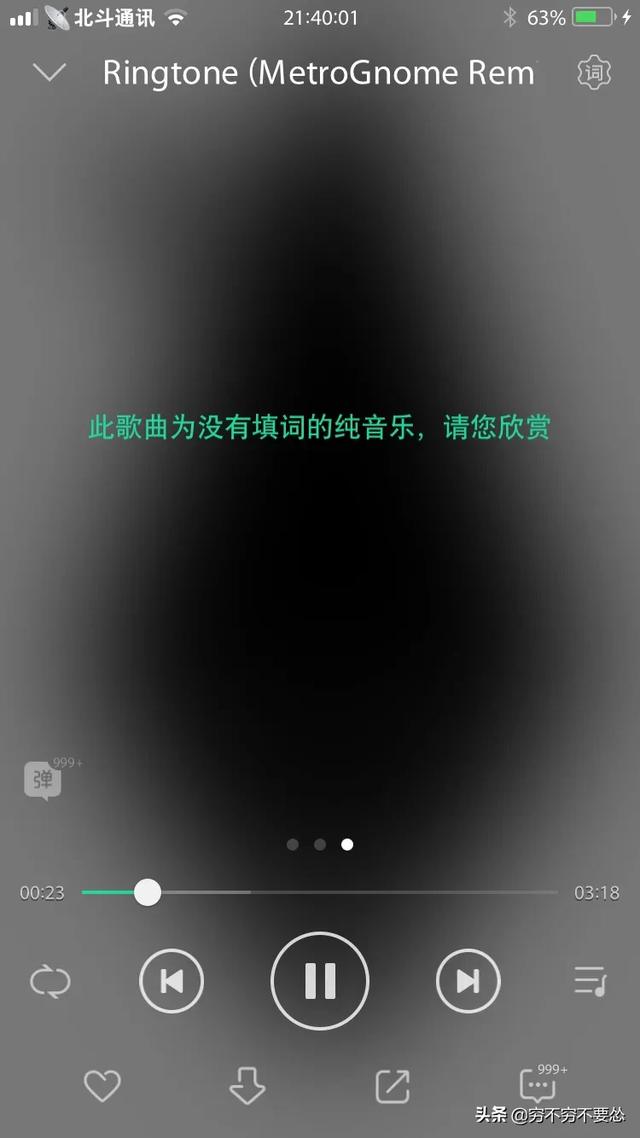Open the lyrics settings gear icon
This screenshot has width=640, height=1138.
point(594,73)
